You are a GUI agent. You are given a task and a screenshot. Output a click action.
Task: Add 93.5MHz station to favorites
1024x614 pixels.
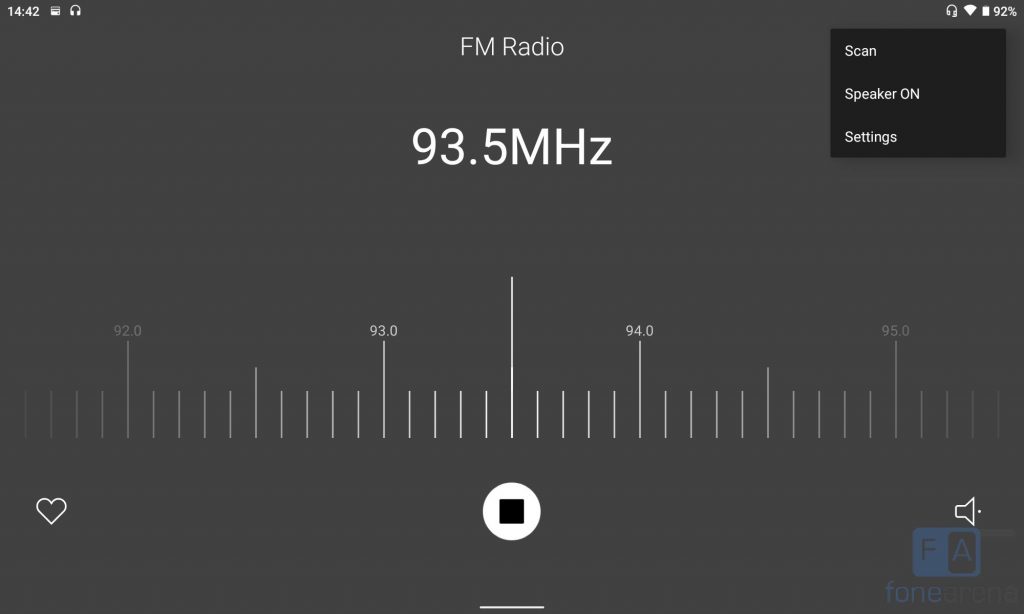click(51, 511)
